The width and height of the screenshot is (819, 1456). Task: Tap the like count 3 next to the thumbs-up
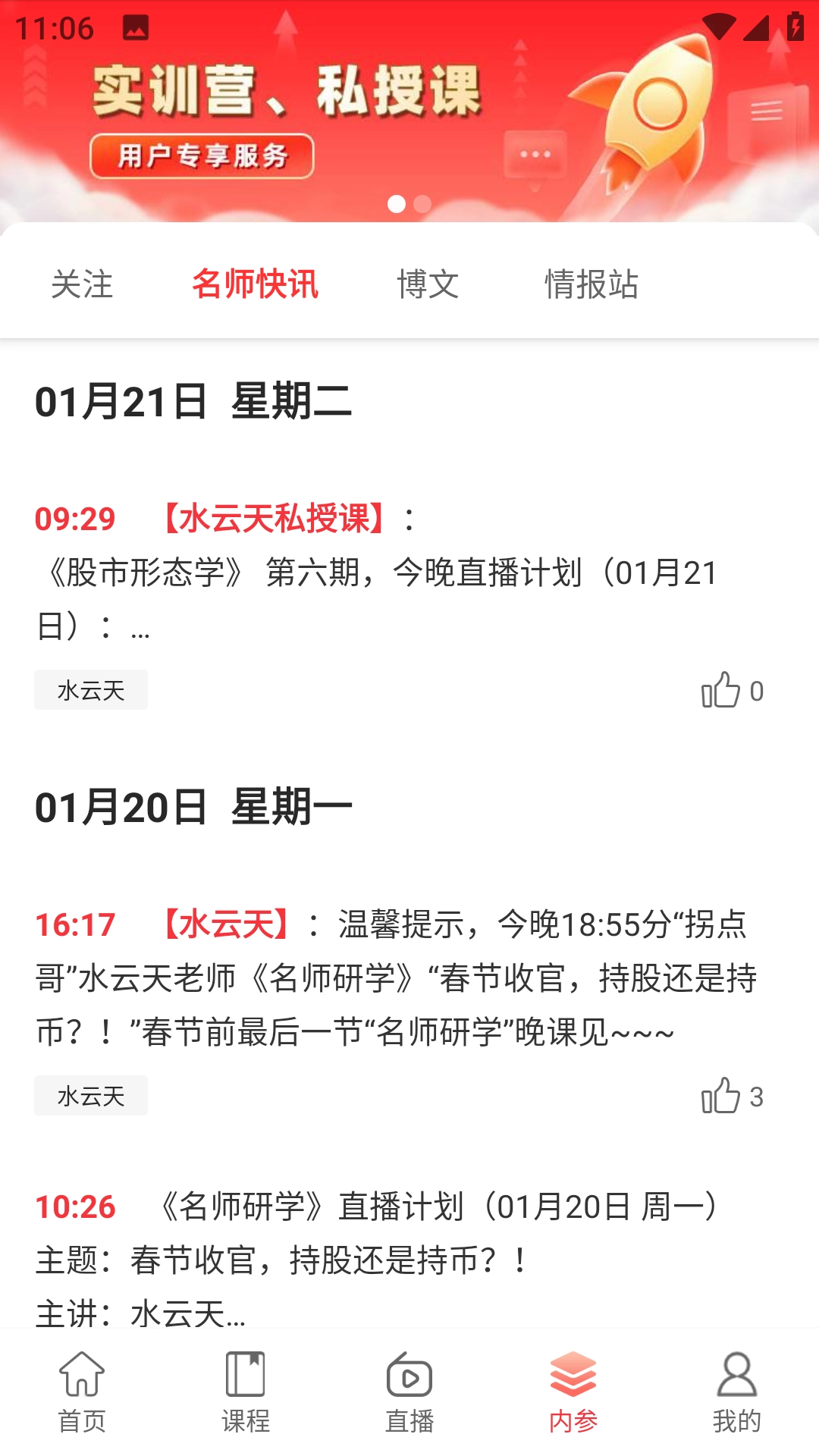click(x=756, y=1094)
